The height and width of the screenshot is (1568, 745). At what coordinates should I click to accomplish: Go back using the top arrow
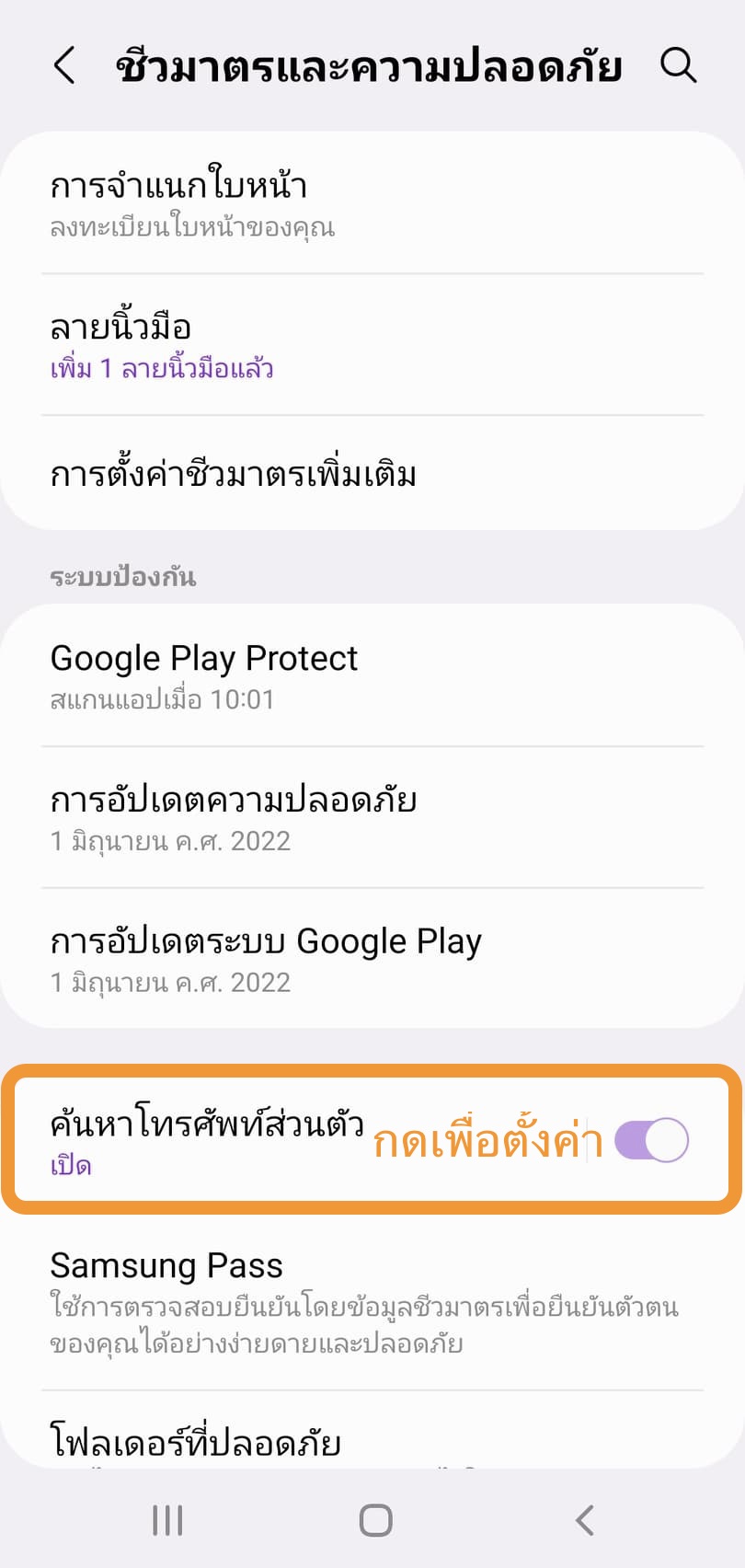click(64, 66)
